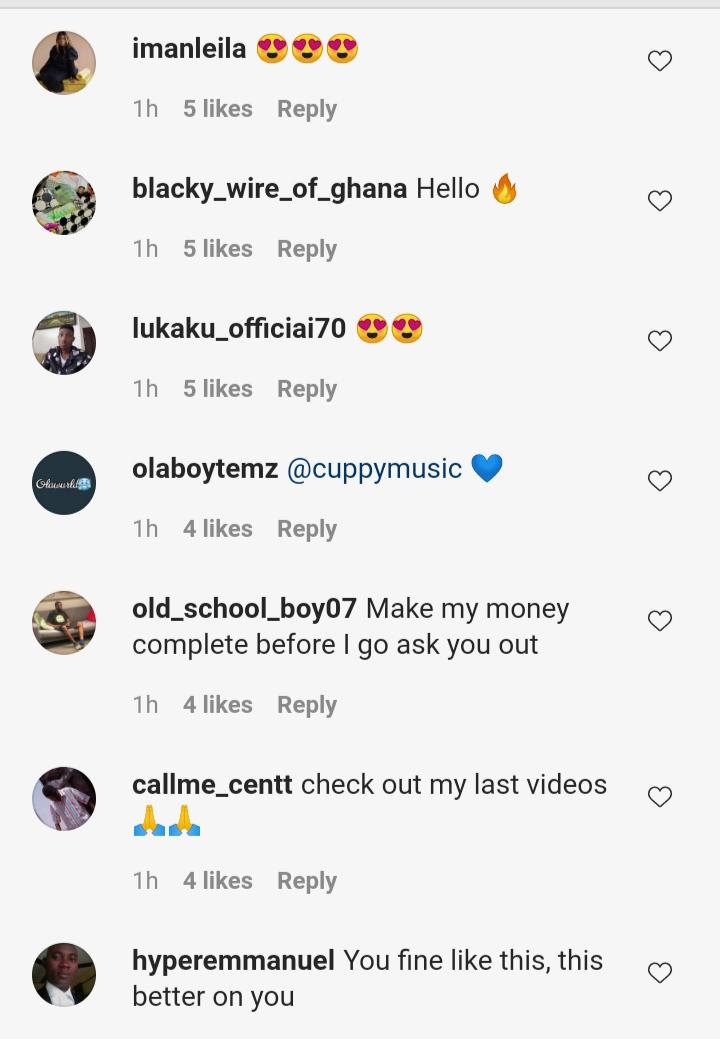Open old_school_boy07's profile via username
The height and width of the screenshot is (1039, 720).
[x=244, y=609]
